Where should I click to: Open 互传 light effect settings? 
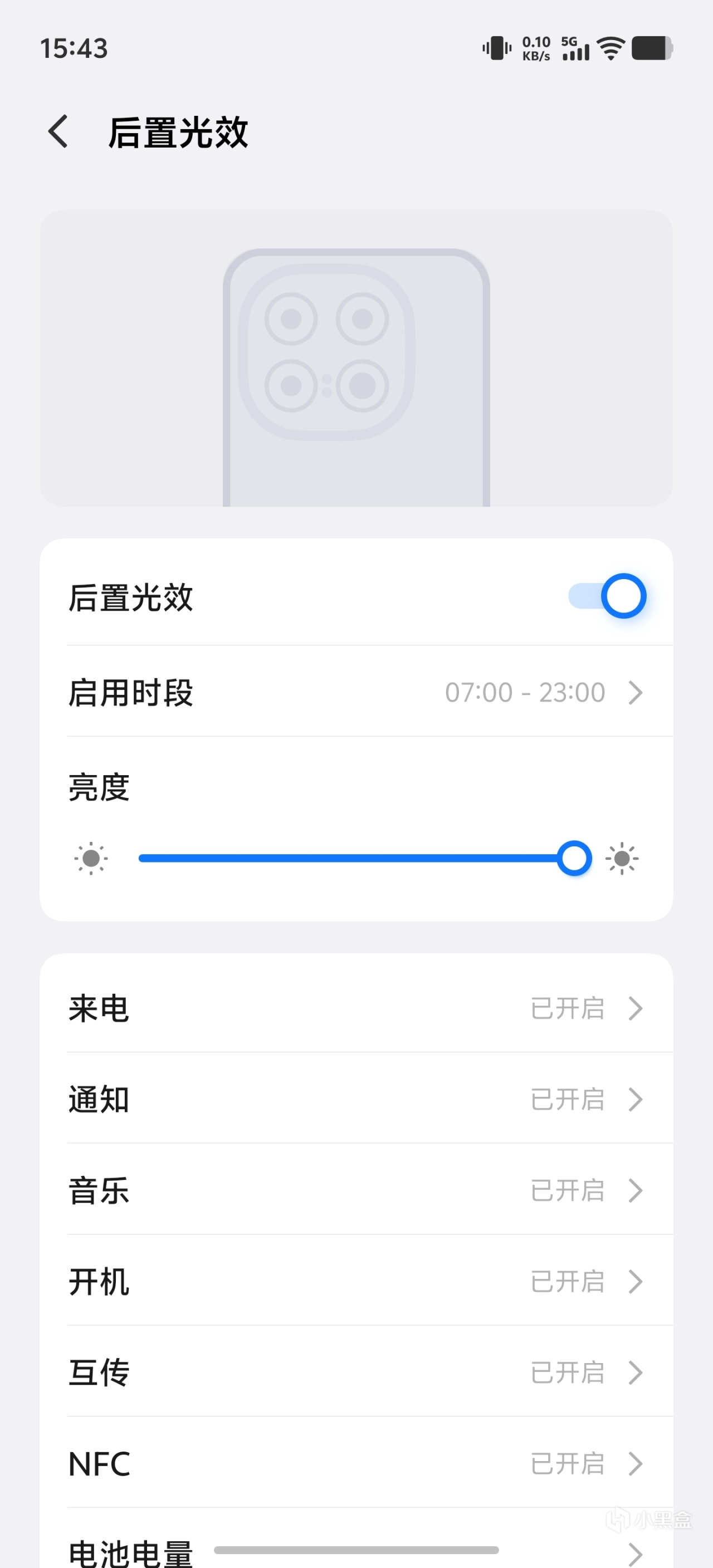click(356, 1373)
